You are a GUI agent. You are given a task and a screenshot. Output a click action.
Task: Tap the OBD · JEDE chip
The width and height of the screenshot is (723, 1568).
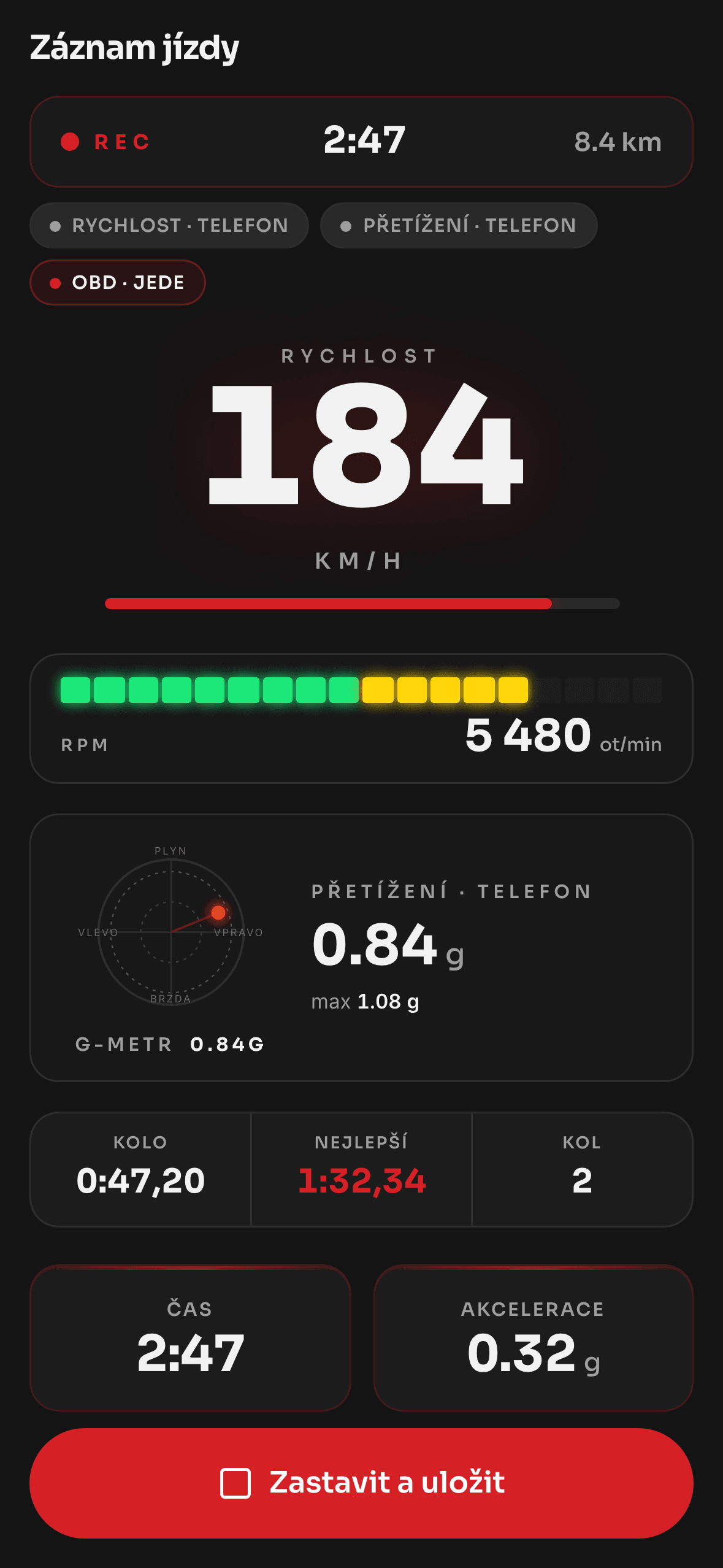tap(118, 283)
